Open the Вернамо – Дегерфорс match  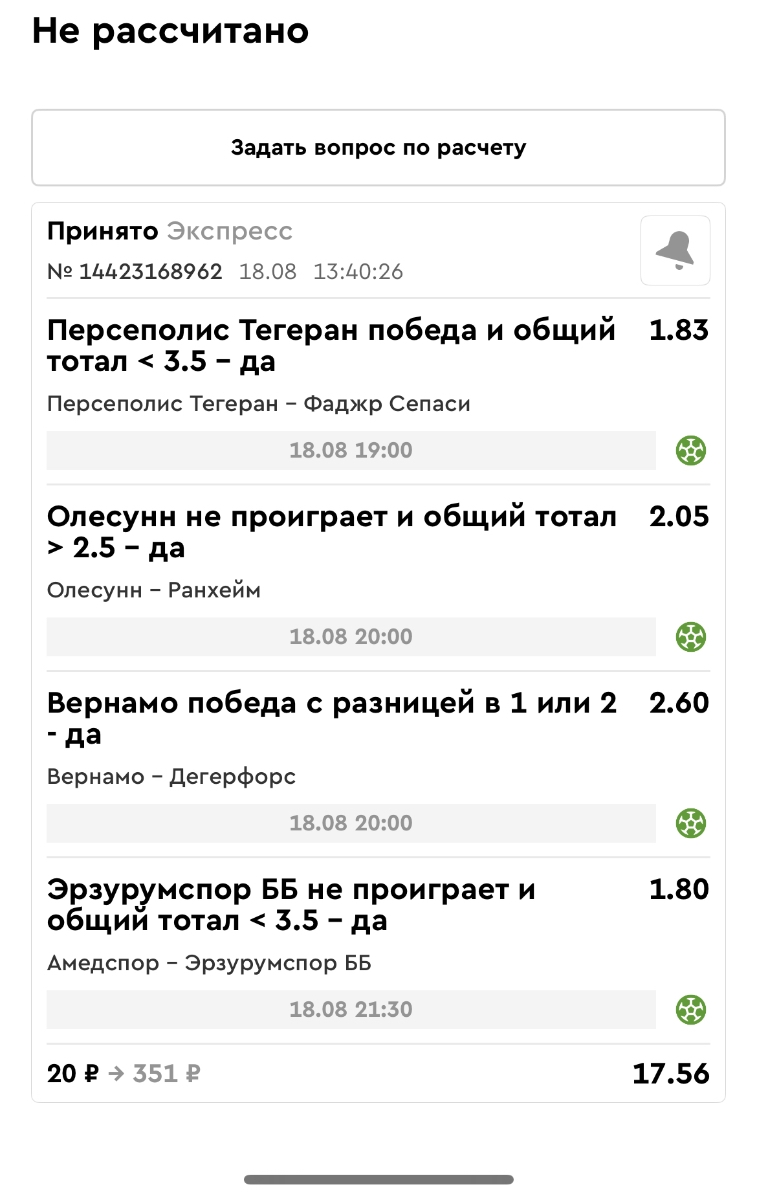[x=171, y=777]
